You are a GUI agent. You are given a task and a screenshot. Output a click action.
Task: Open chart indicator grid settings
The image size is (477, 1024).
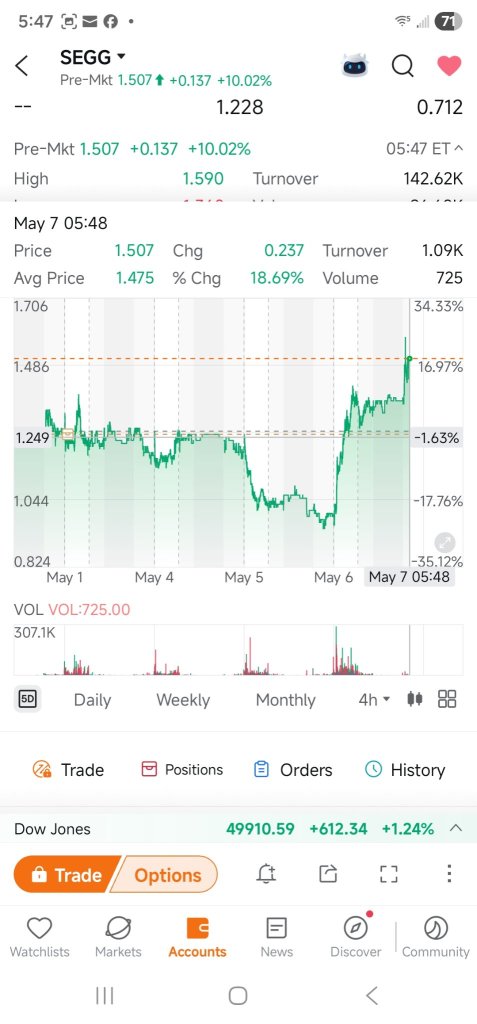pos(447,699)
